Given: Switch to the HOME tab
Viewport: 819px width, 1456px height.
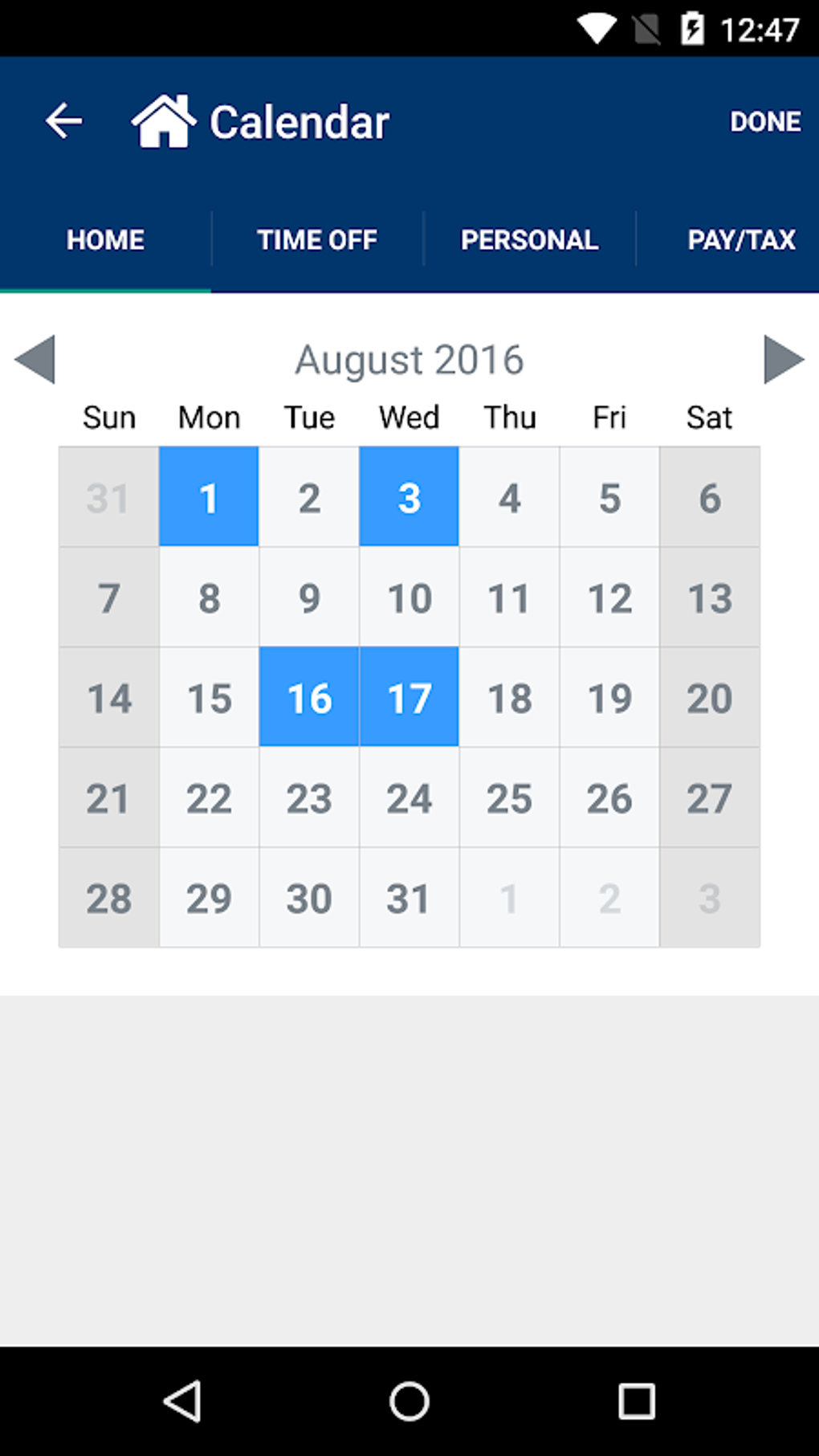Looking at the screenshot, I should pos(105,239).
